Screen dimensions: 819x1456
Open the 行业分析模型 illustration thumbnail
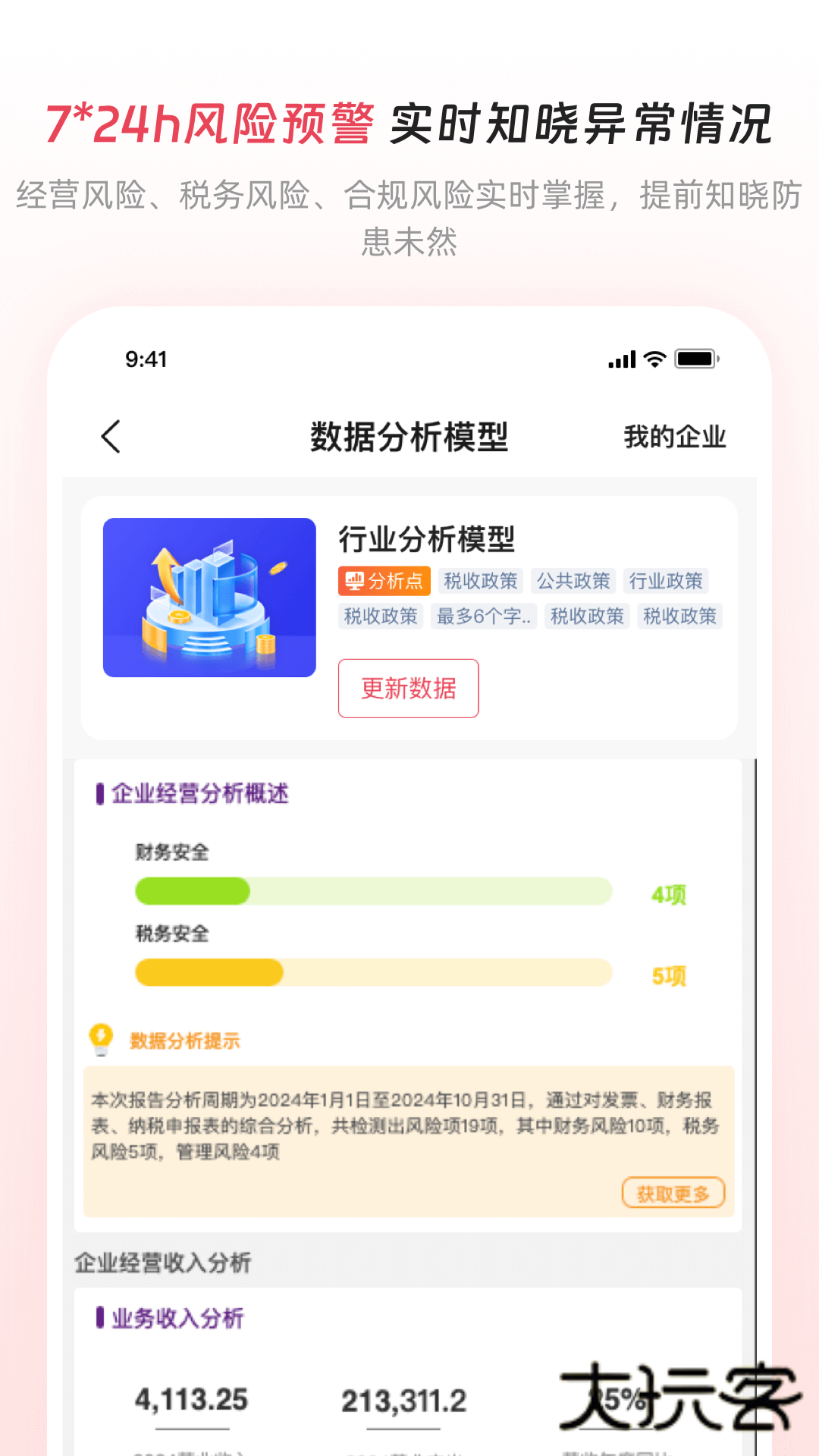209,598
